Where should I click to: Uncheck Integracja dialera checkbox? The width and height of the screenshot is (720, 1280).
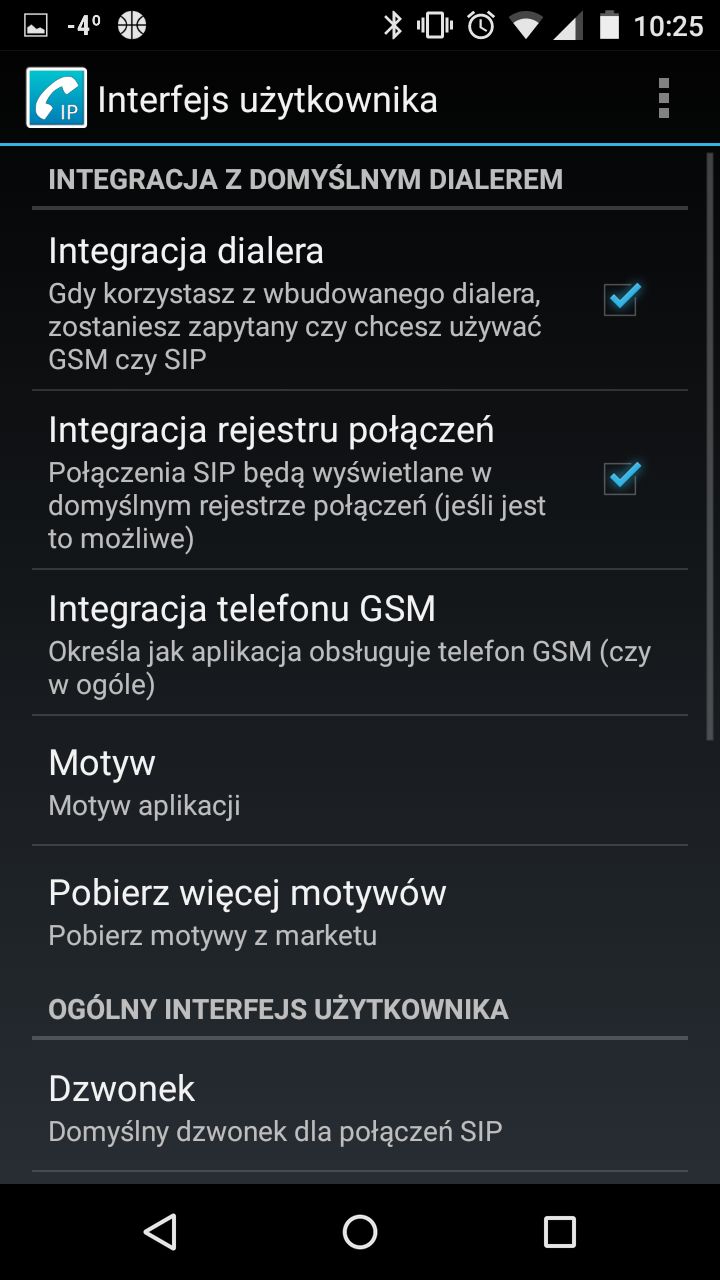click(621, 298)
